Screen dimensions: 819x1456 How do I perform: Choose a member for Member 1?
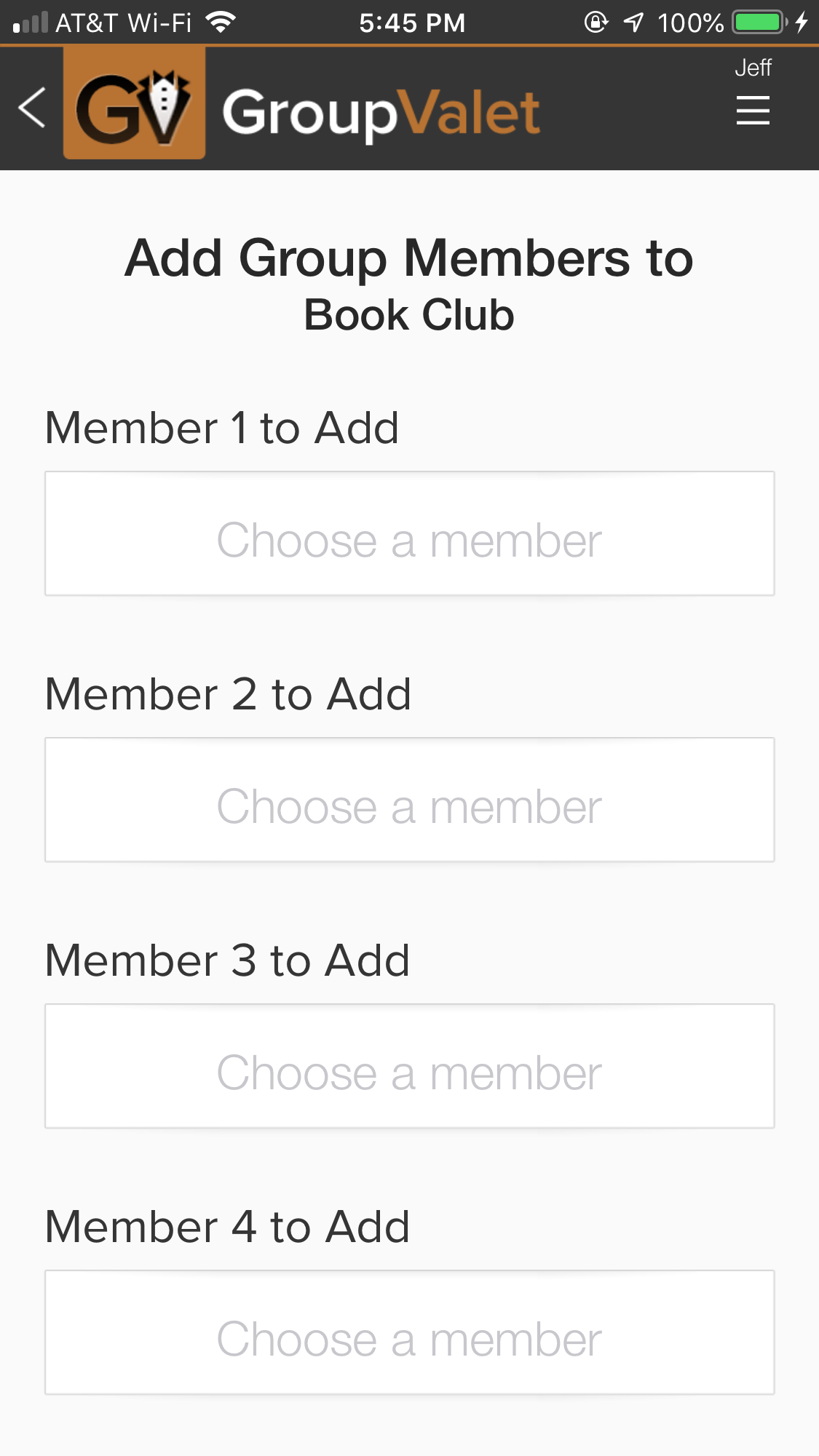pyautogui.click(x=409, y=533)
